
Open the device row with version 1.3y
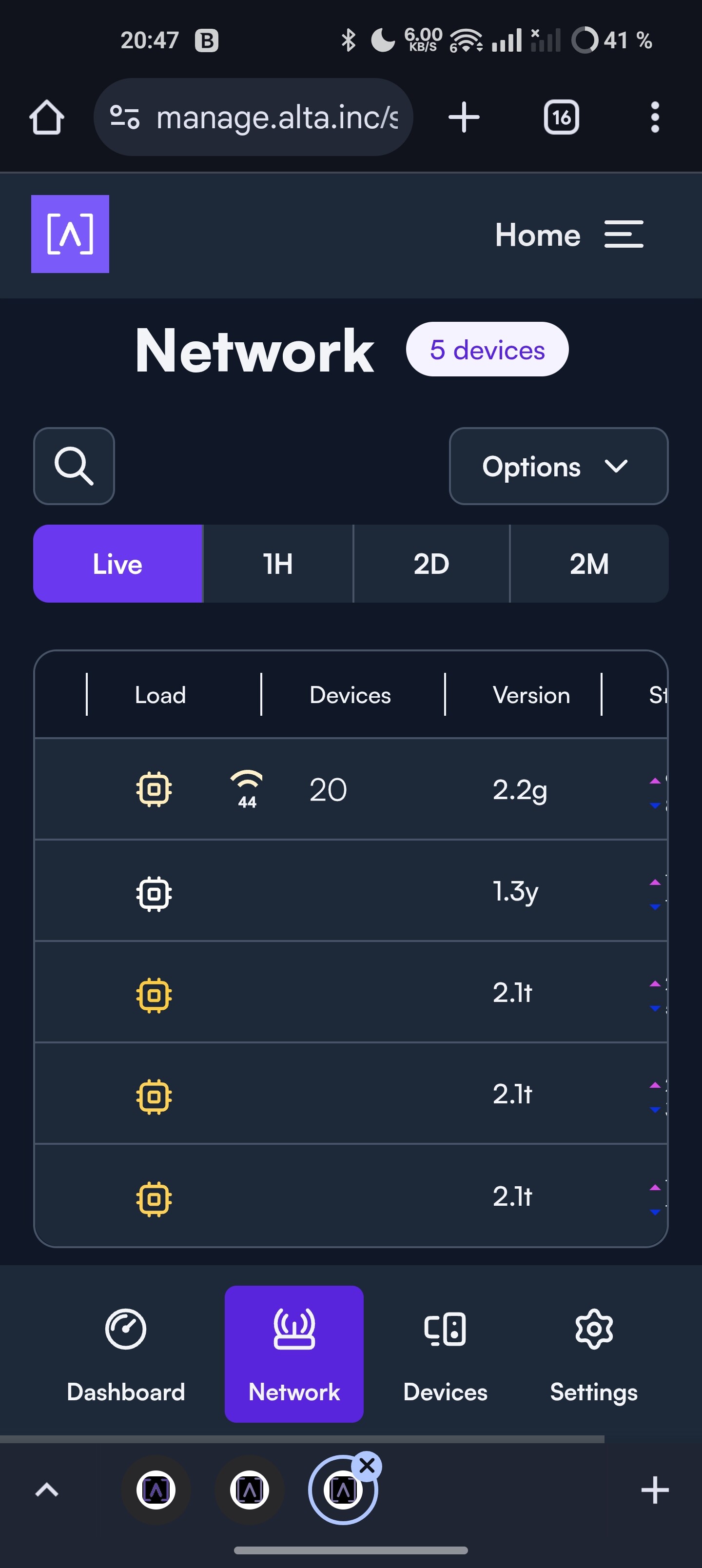pos(351,890)
